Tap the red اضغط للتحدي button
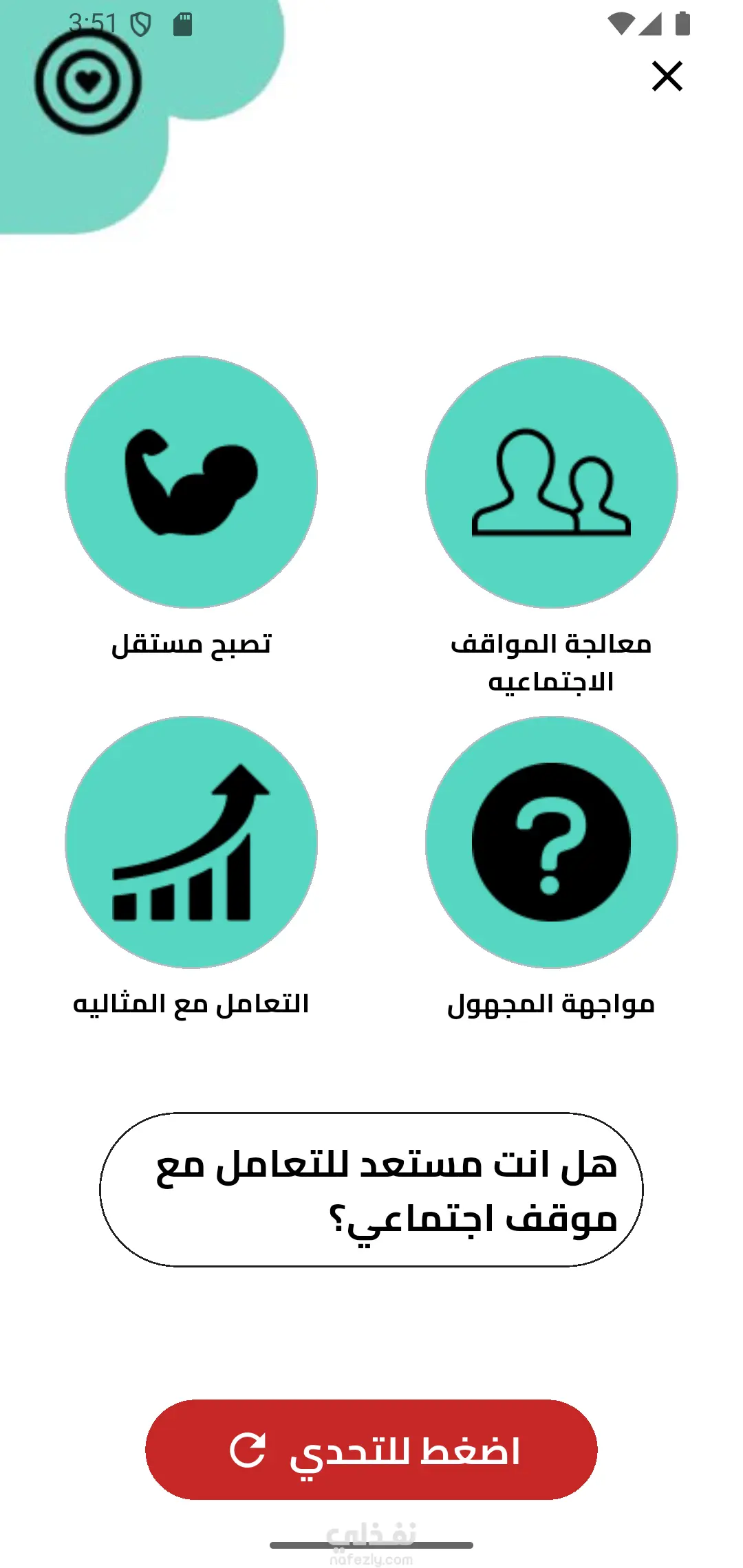 371,1449
